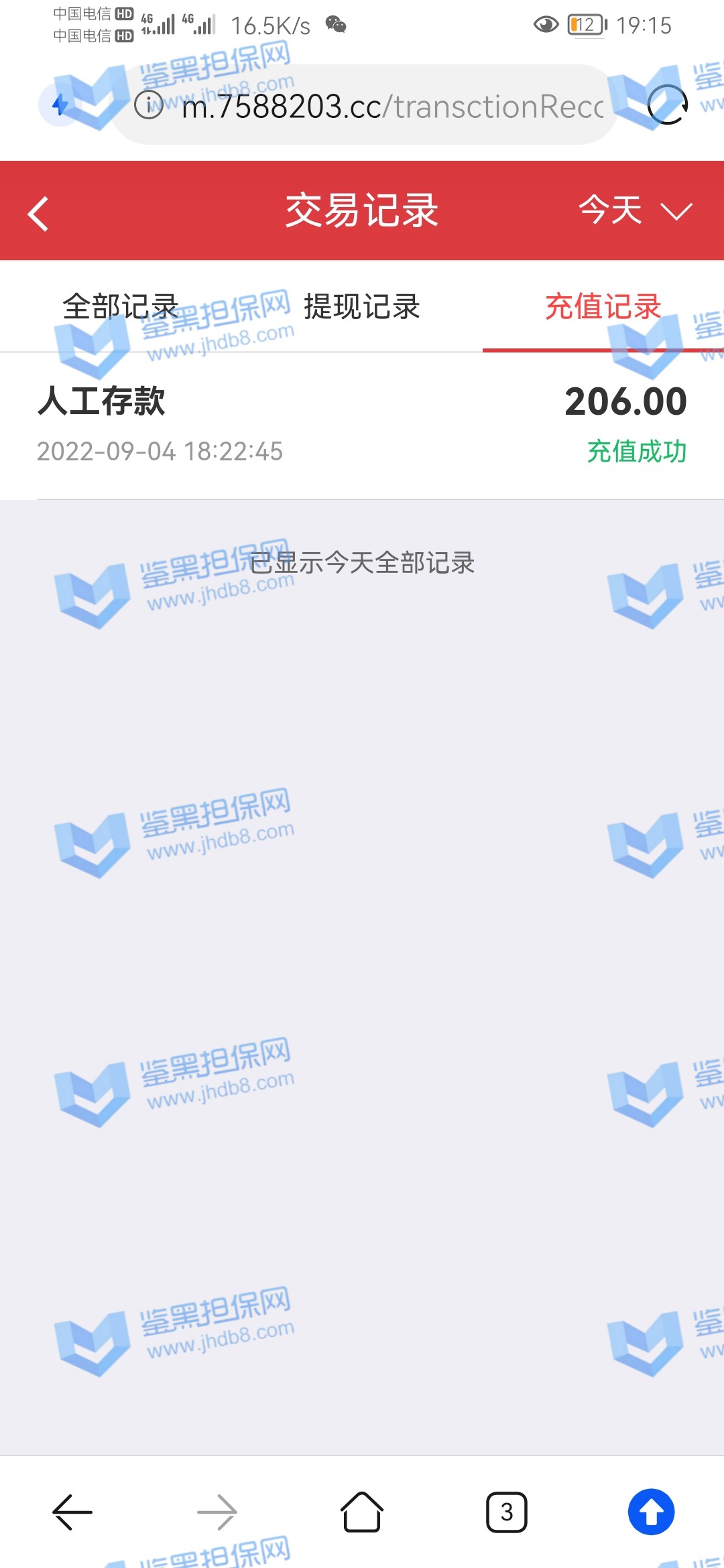Open the 人工存款 206.00 record
724x1568 pixels.
pyautogui.click(x=362, y=425)
